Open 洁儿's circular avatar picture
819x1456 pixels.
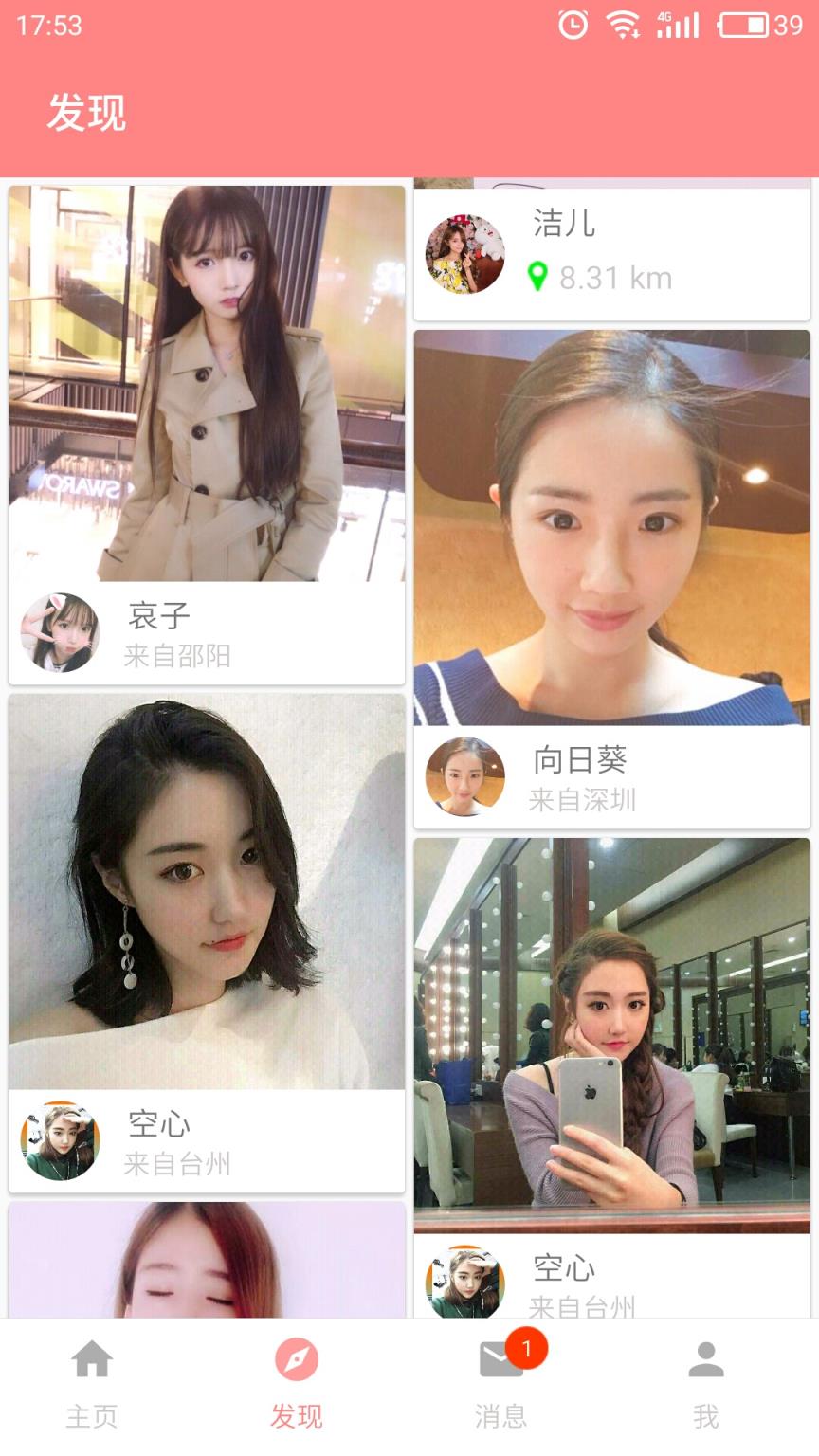point(464,253)
